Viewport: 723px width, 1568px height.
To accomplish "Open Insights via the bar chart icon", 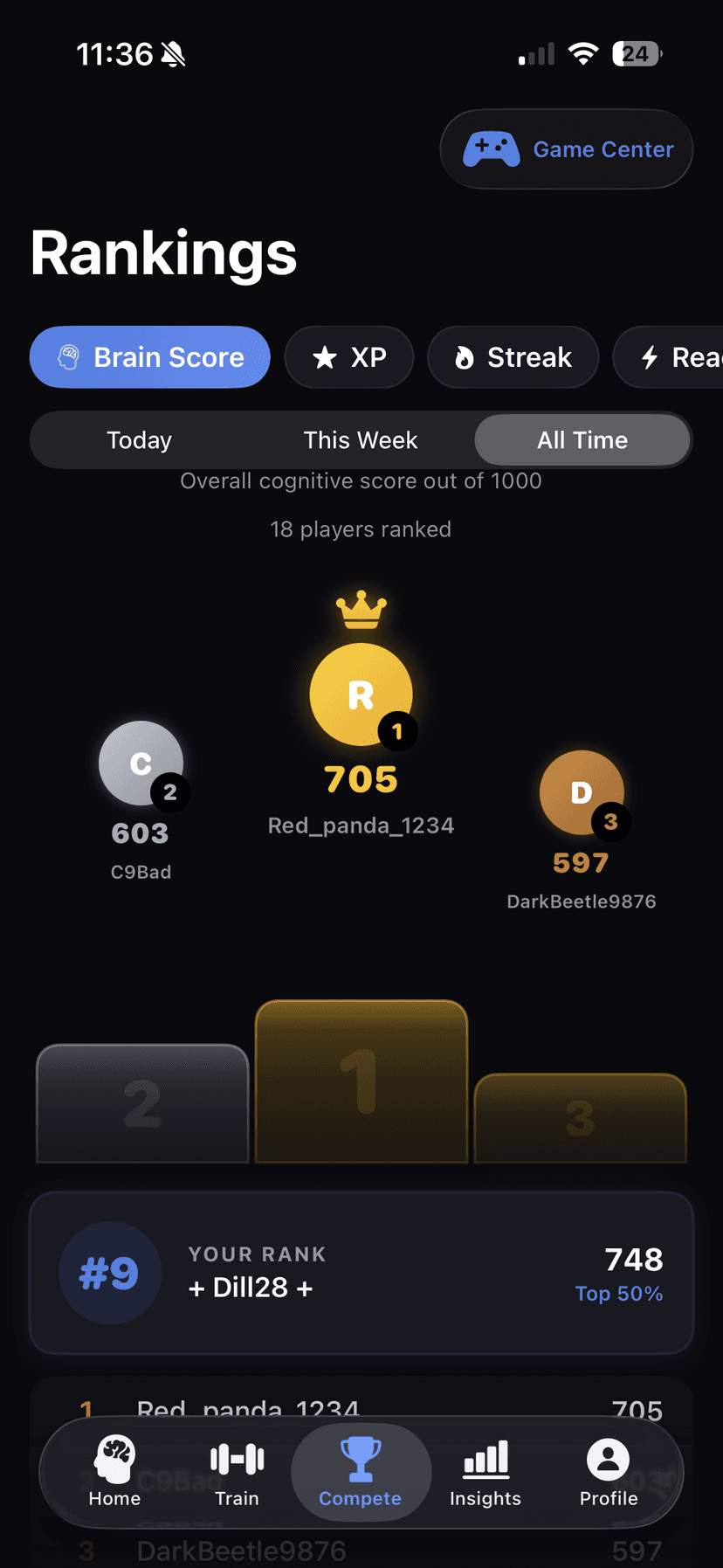I will (485, 1457).
